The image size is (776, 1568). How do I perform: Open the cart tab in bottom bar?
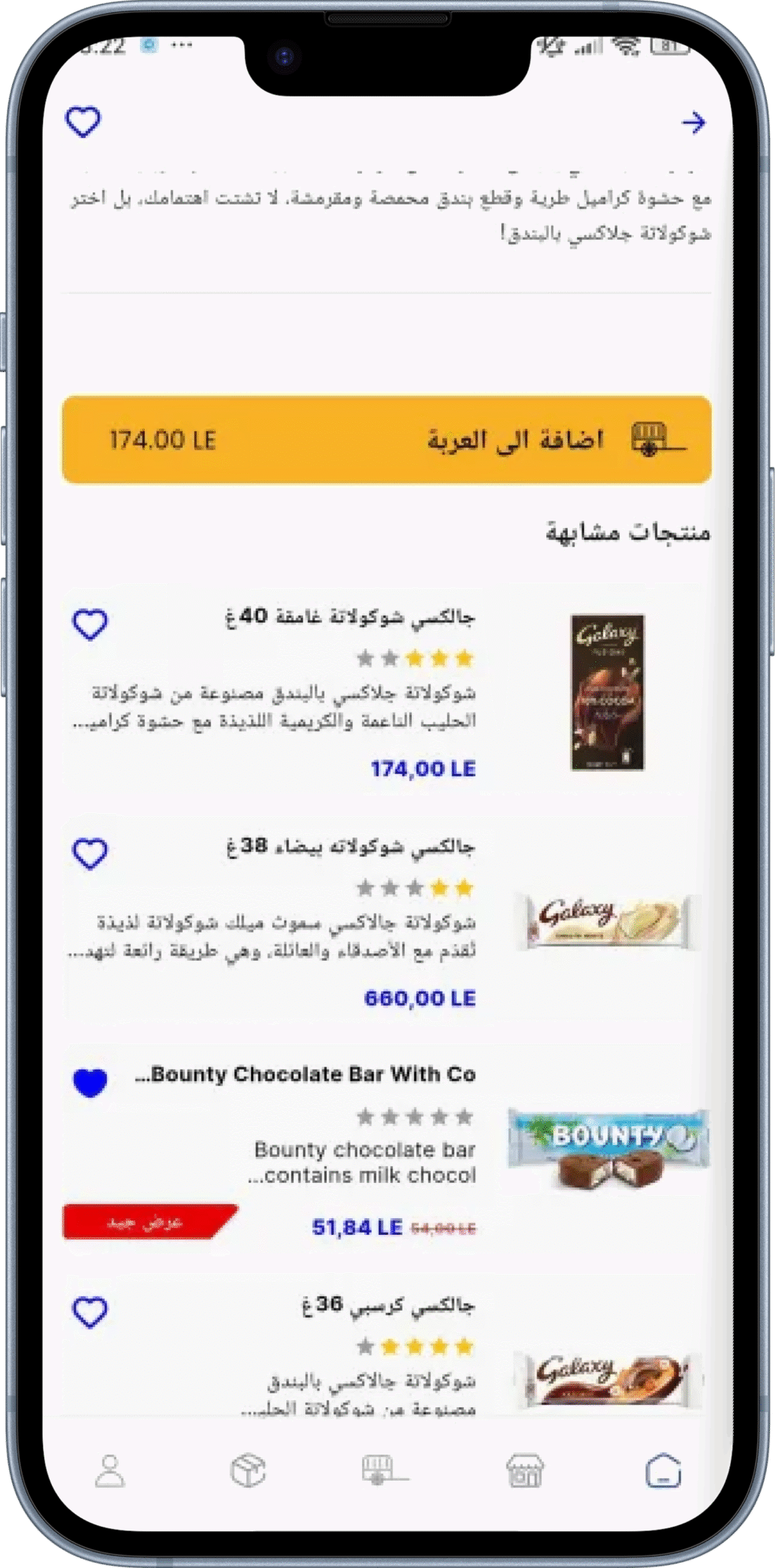pyautogui.click(x=384, y=1471)
